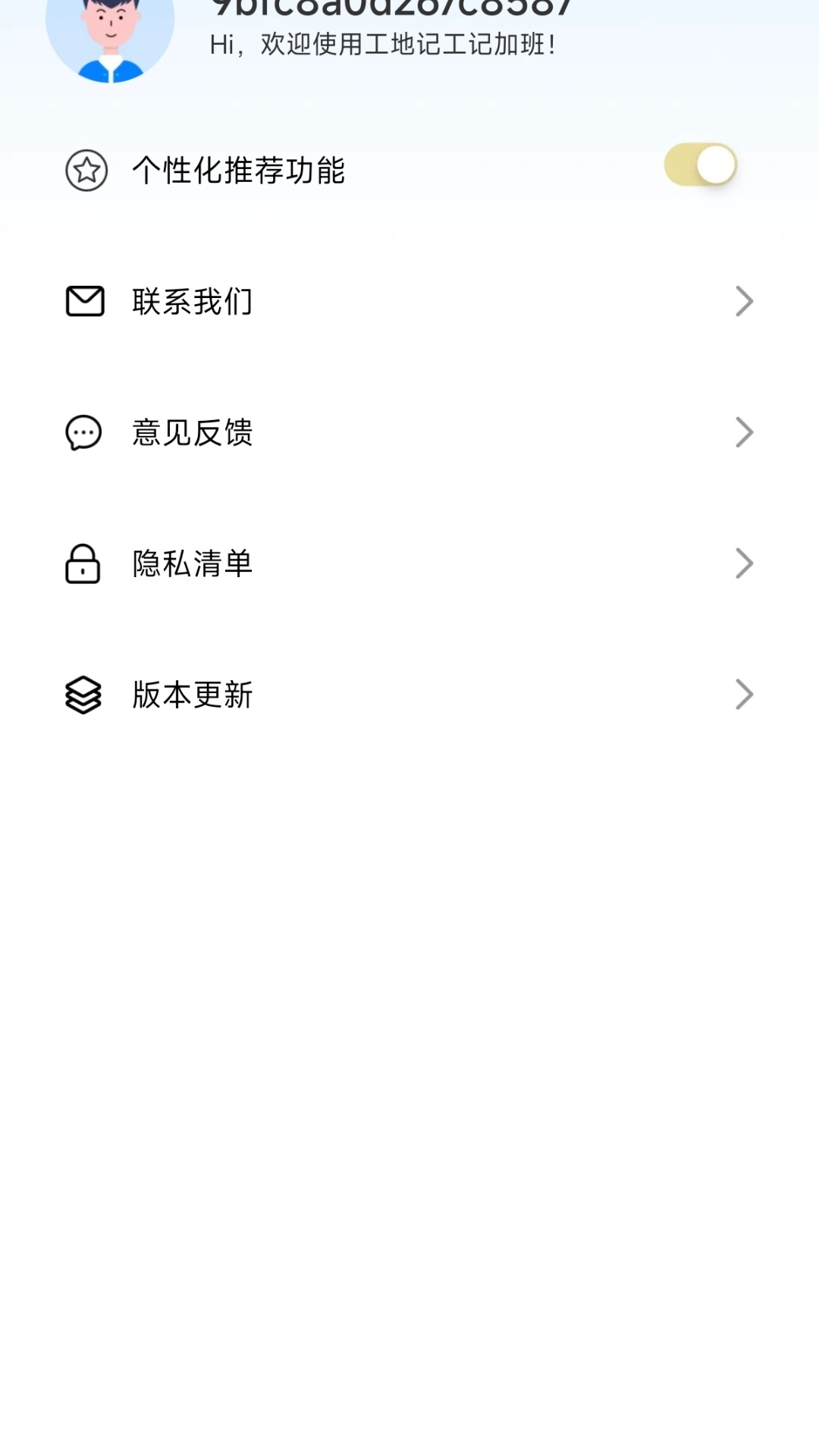The image size is (819, 1456).
Task: Click the layers icon beside 版本更新
Action: click(83, 695)
